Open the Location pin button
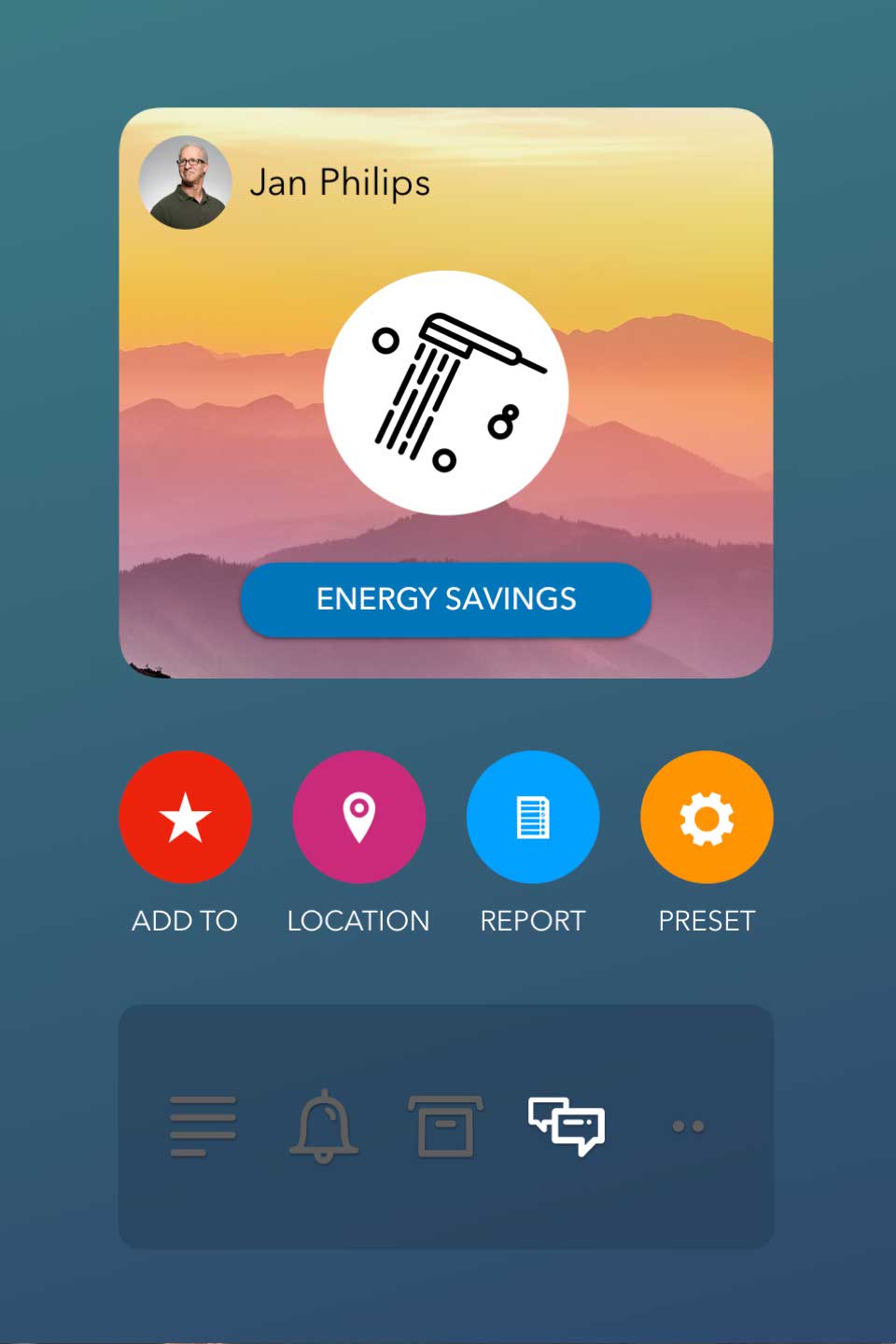Viewport: 896px width, 1344px height. click(358, 818)
